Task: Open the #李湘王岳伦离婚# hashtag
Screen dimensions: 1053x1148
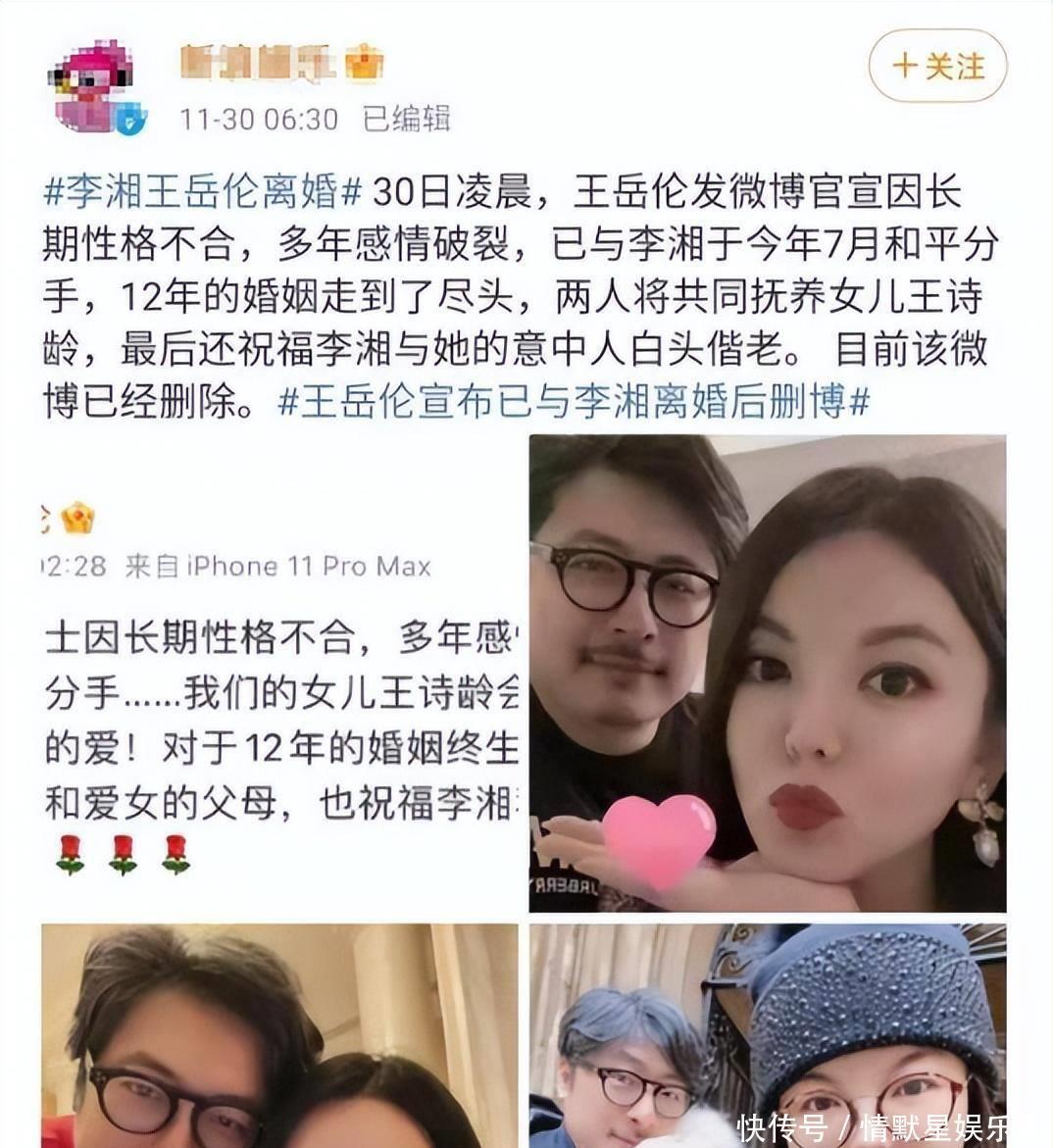Action: point(204,191)
